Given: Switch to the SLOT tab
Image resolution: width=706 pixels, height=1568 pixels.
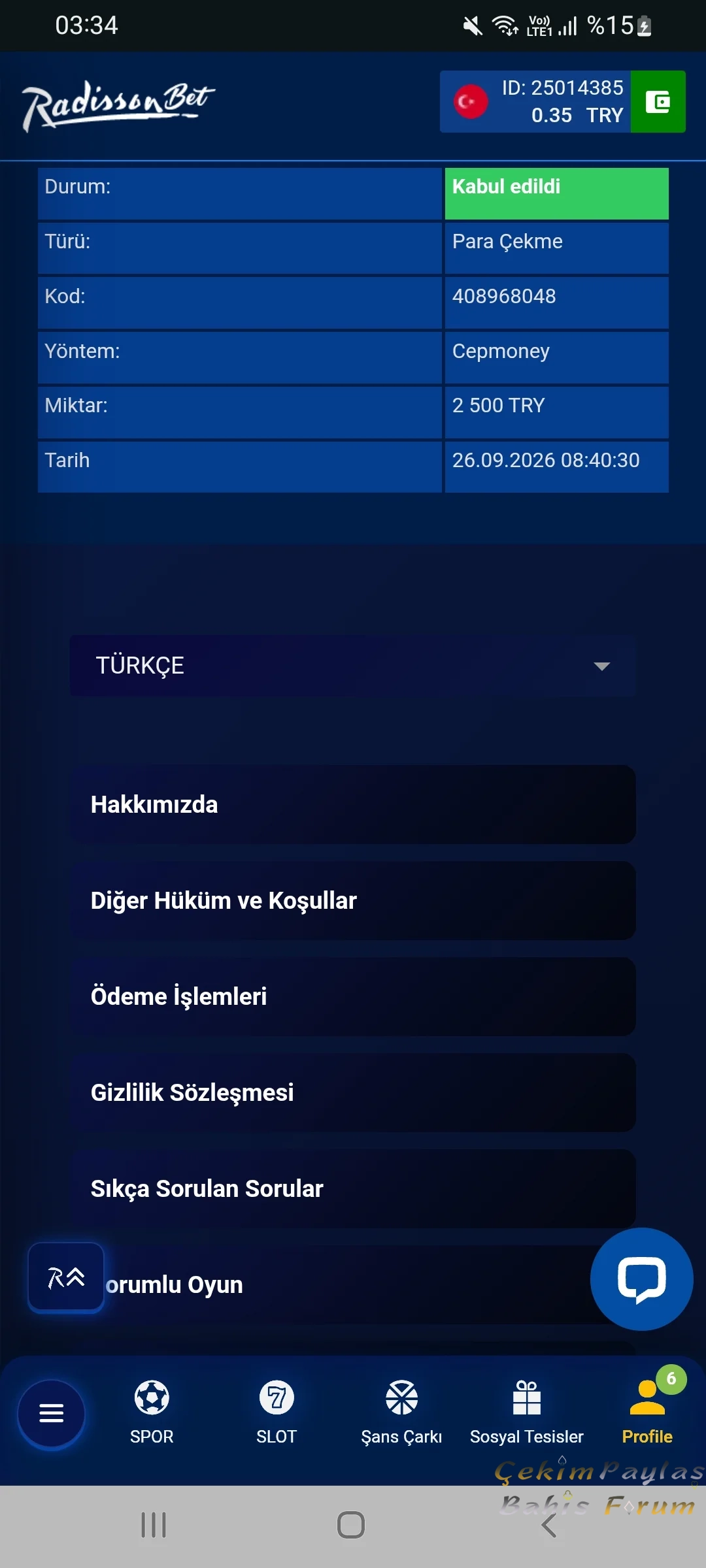Looking at the screenshot, I should [x=277, y=1413].
